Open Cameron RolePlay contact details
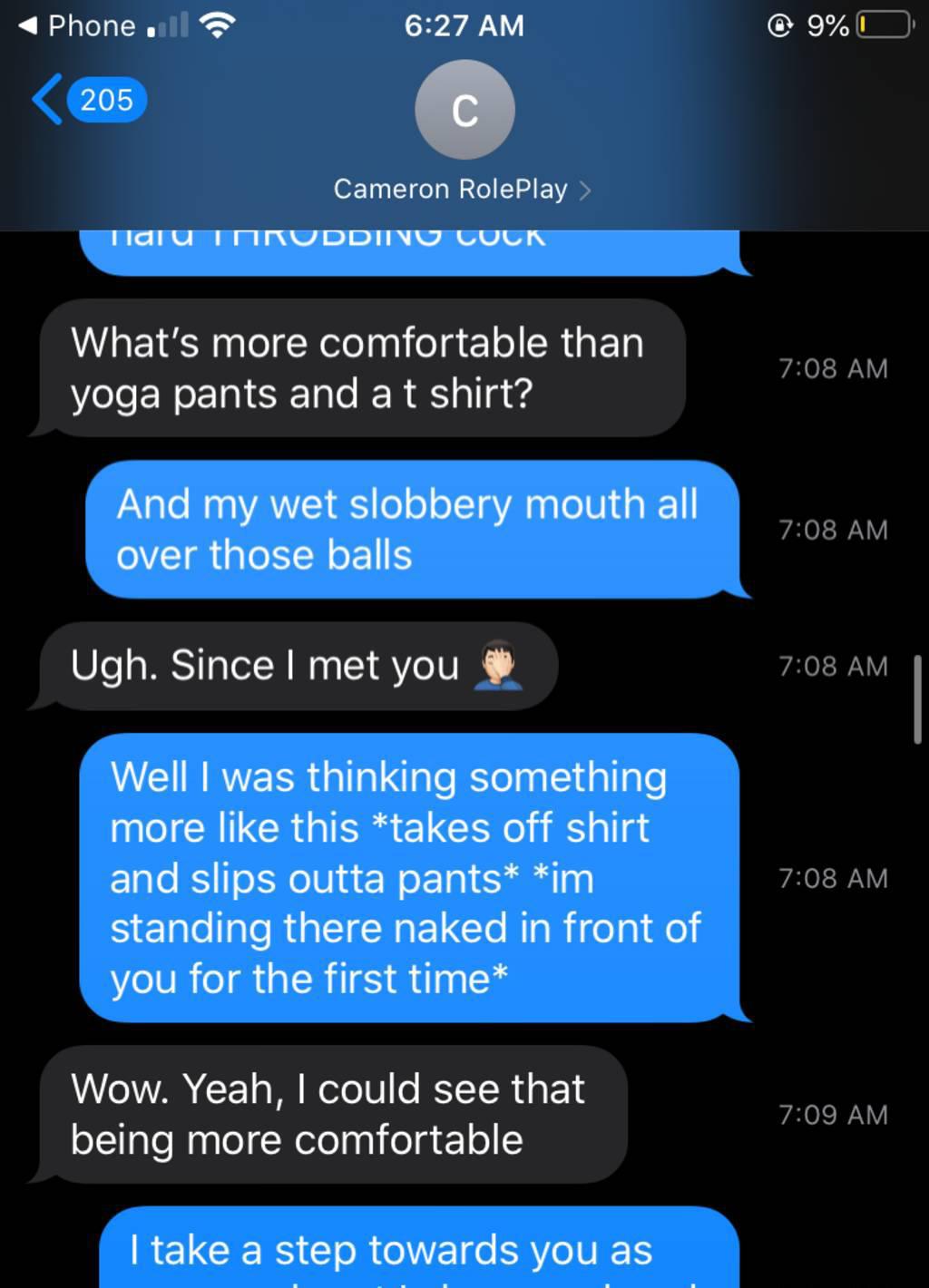929x1288 pixels. tap(463, 189)
